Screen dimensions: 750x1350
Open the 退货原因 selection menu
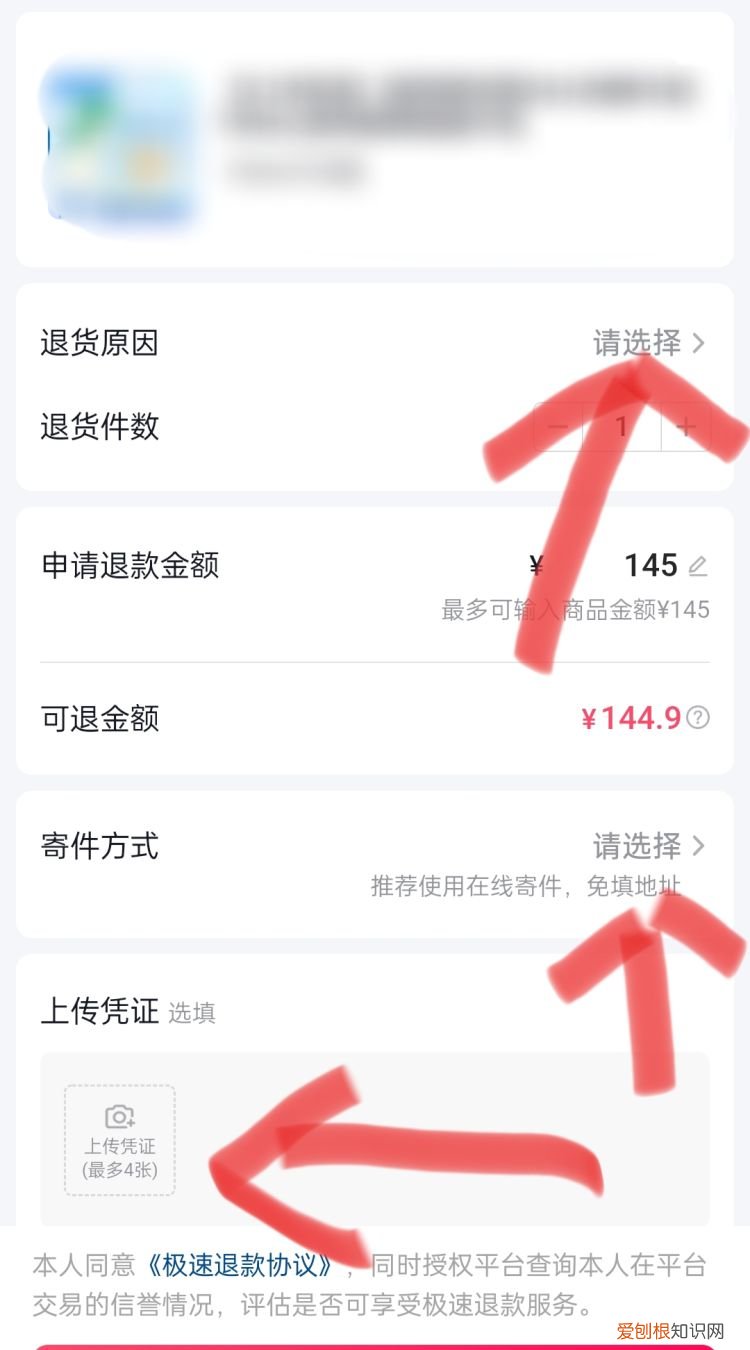pyautogui.click(x=637, y=343)
